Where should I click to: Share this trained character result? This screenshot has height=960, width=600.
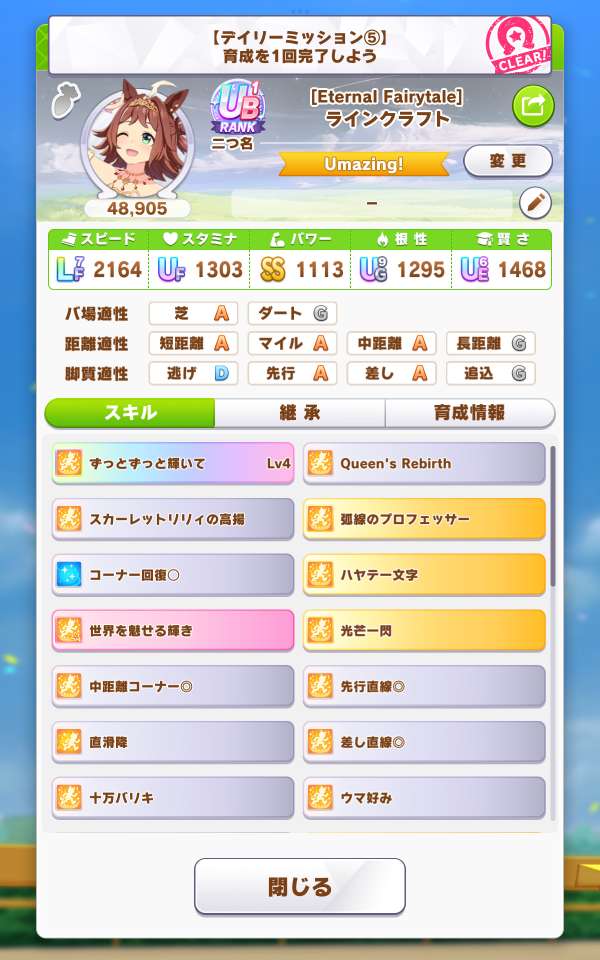pyautogui.click(x=533, y=105)
